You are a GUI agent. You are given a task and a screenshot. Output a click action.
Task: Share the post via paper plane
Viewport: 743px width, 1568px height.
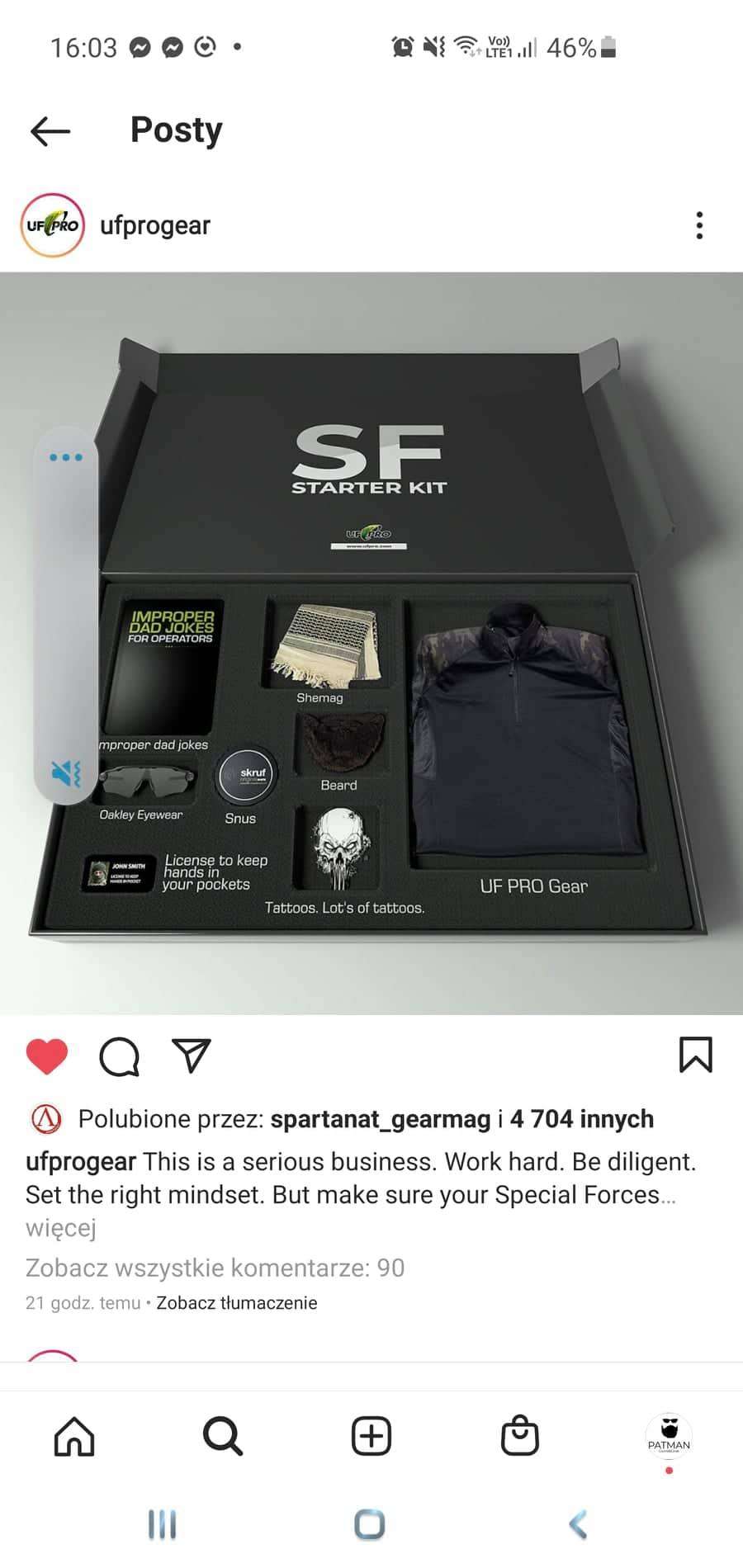pos(192,1056)
